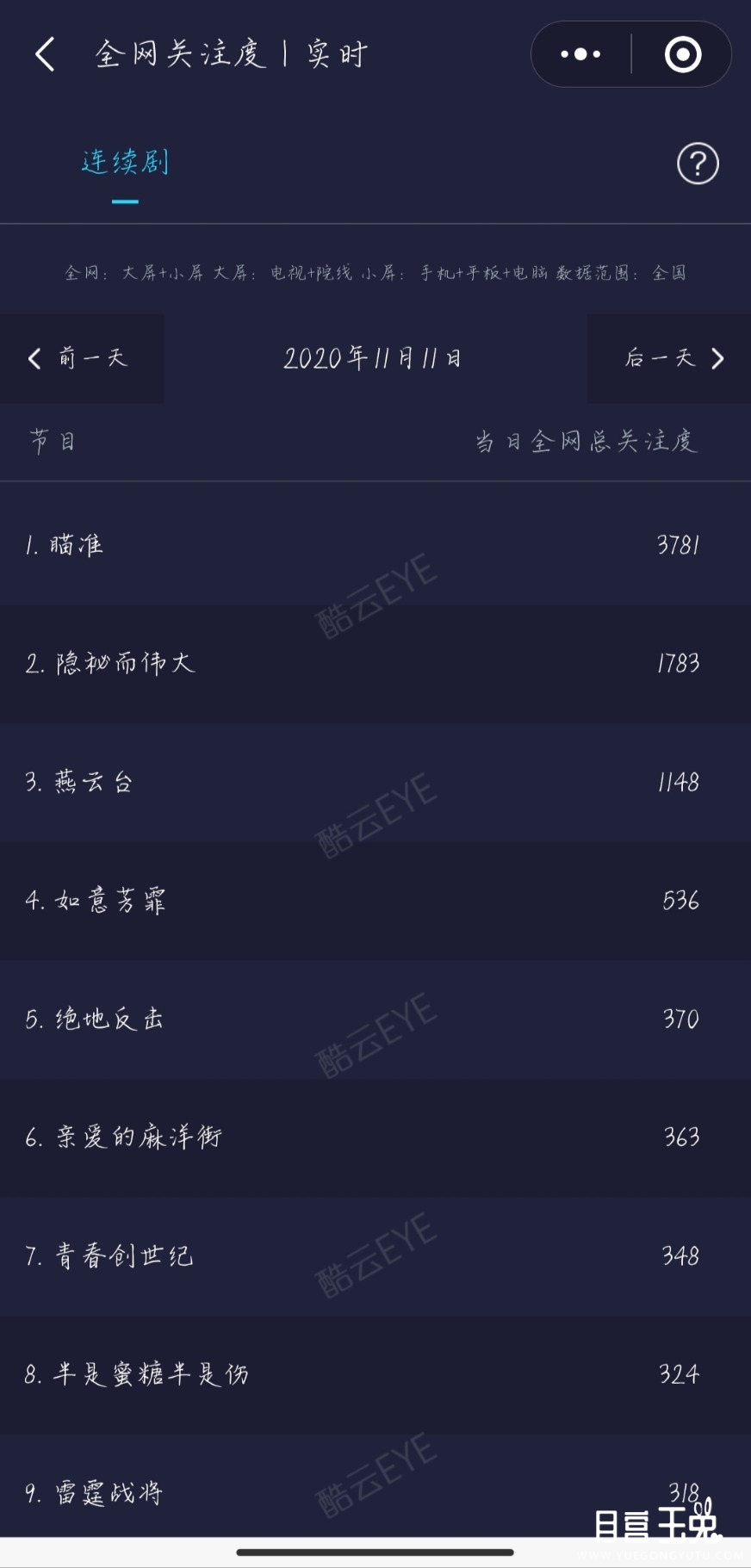This screenshot has width=751, height=1568.
Task: Go to the next day 后一天
Action: 669,358
